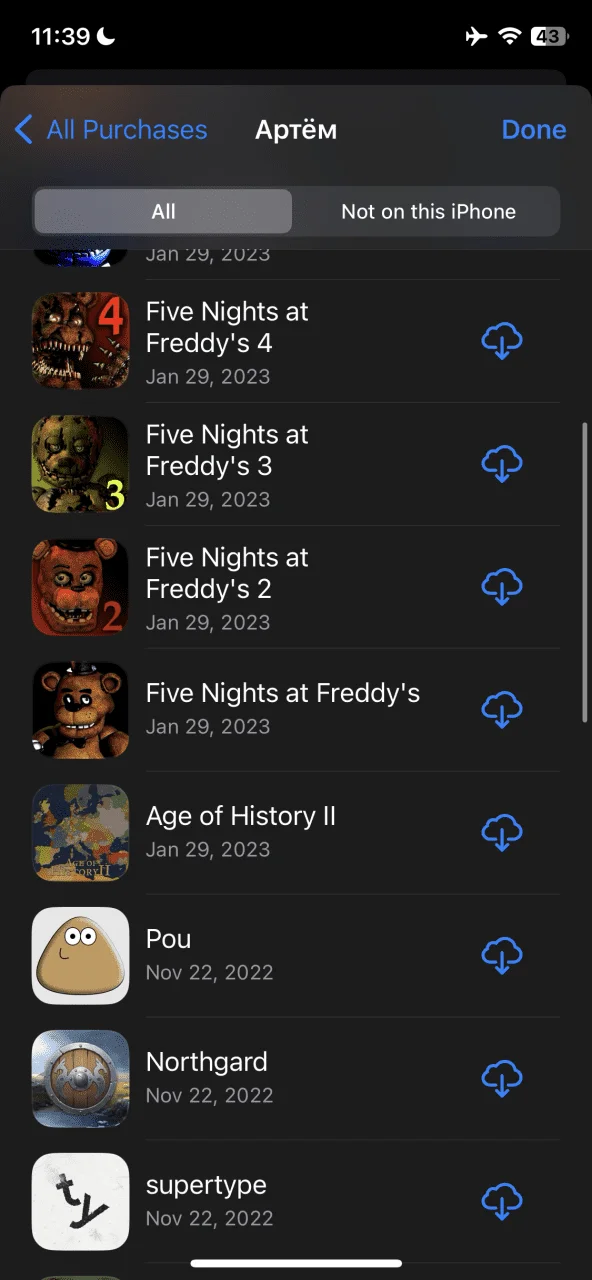This screenshot has height=1280, width=592.
Task: Download Five Nights at Freddy's 3
Action: pyautogui.click(x=502, y=464)
